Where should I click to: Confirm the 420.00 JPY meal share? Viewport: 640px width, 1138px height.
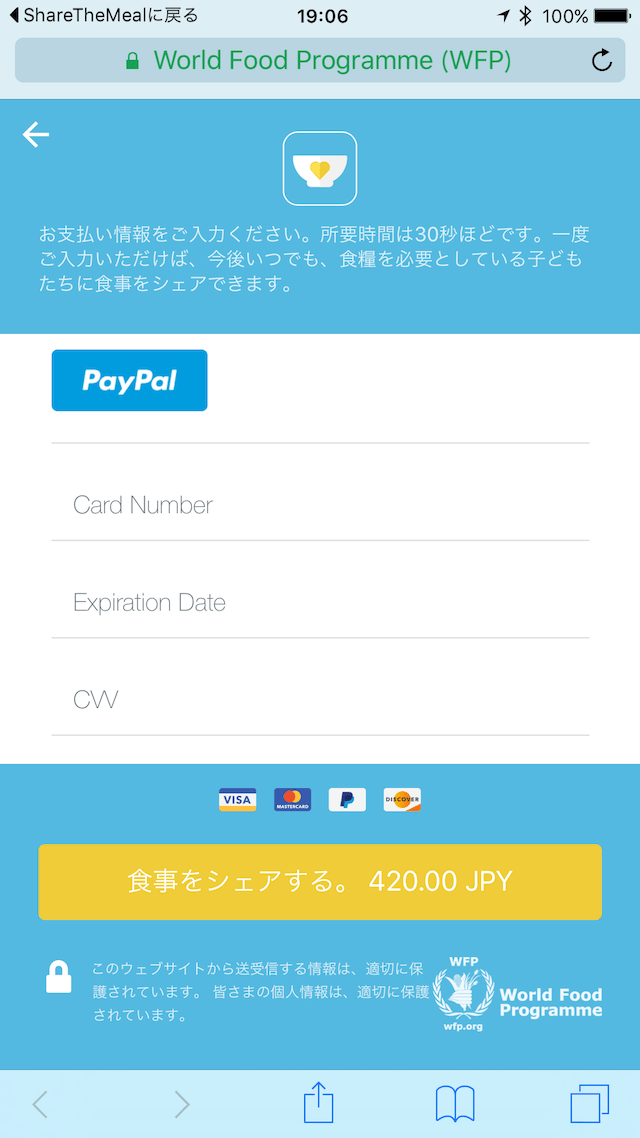320,882
